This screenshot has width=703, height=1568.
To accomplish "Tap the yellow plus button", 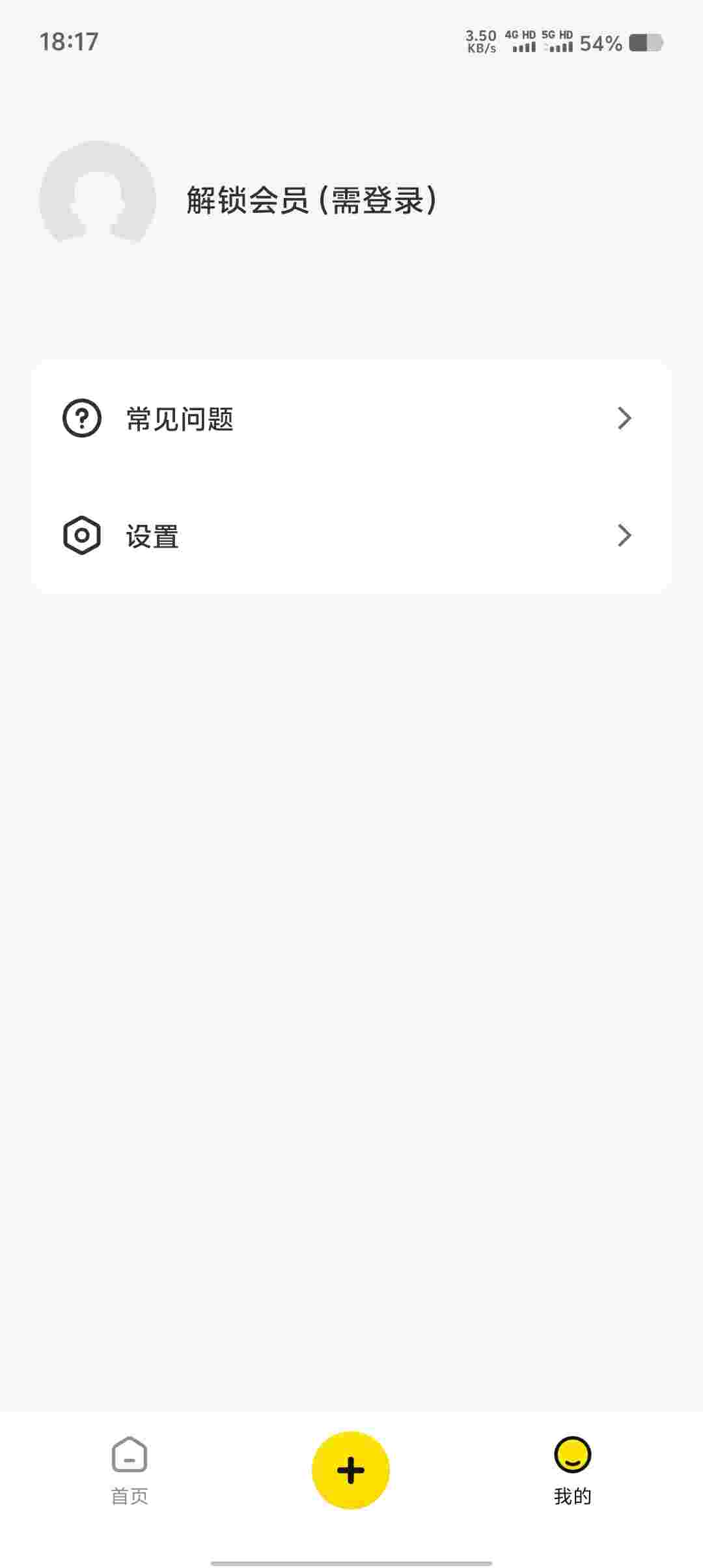I will (351, 1470).
